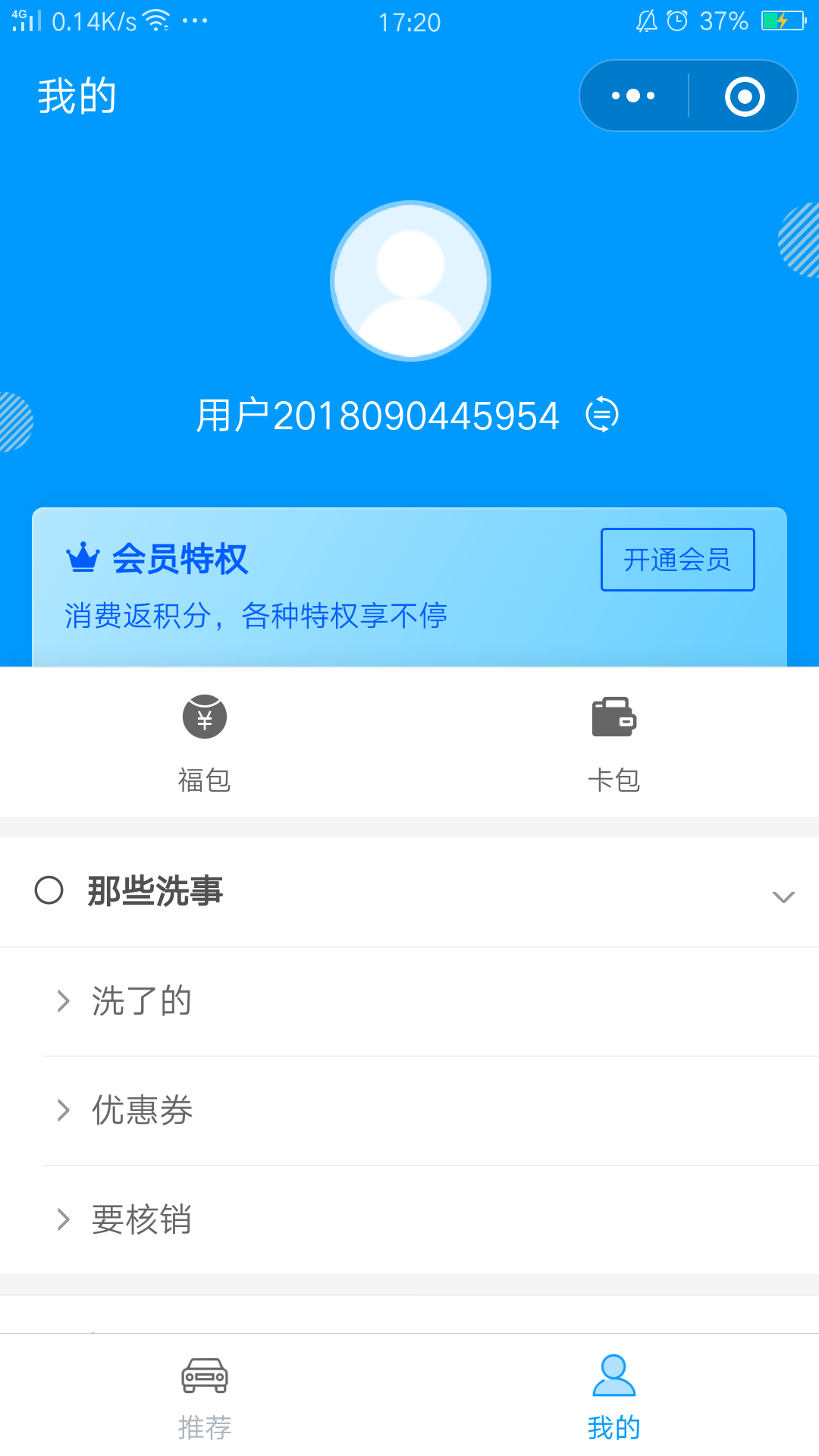This screenshot has width=819, height=1456.
Task: Open the 洗了的 row
Action: pyautogui.click(x=409, y=1001)
